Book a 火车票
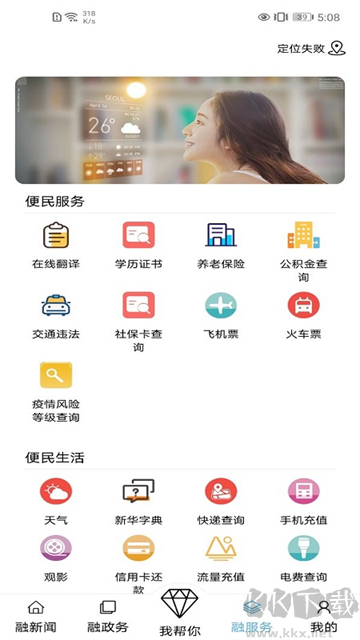This screenshot has height=640, width=360. point(303,316)
